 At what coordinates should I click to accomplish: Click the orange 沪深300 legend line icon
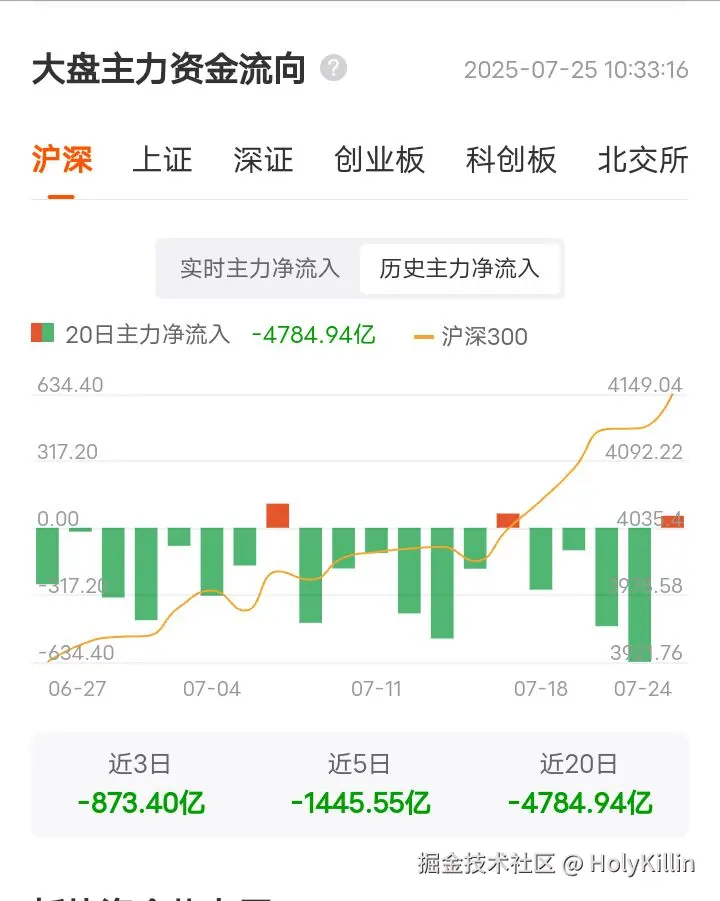421,336
